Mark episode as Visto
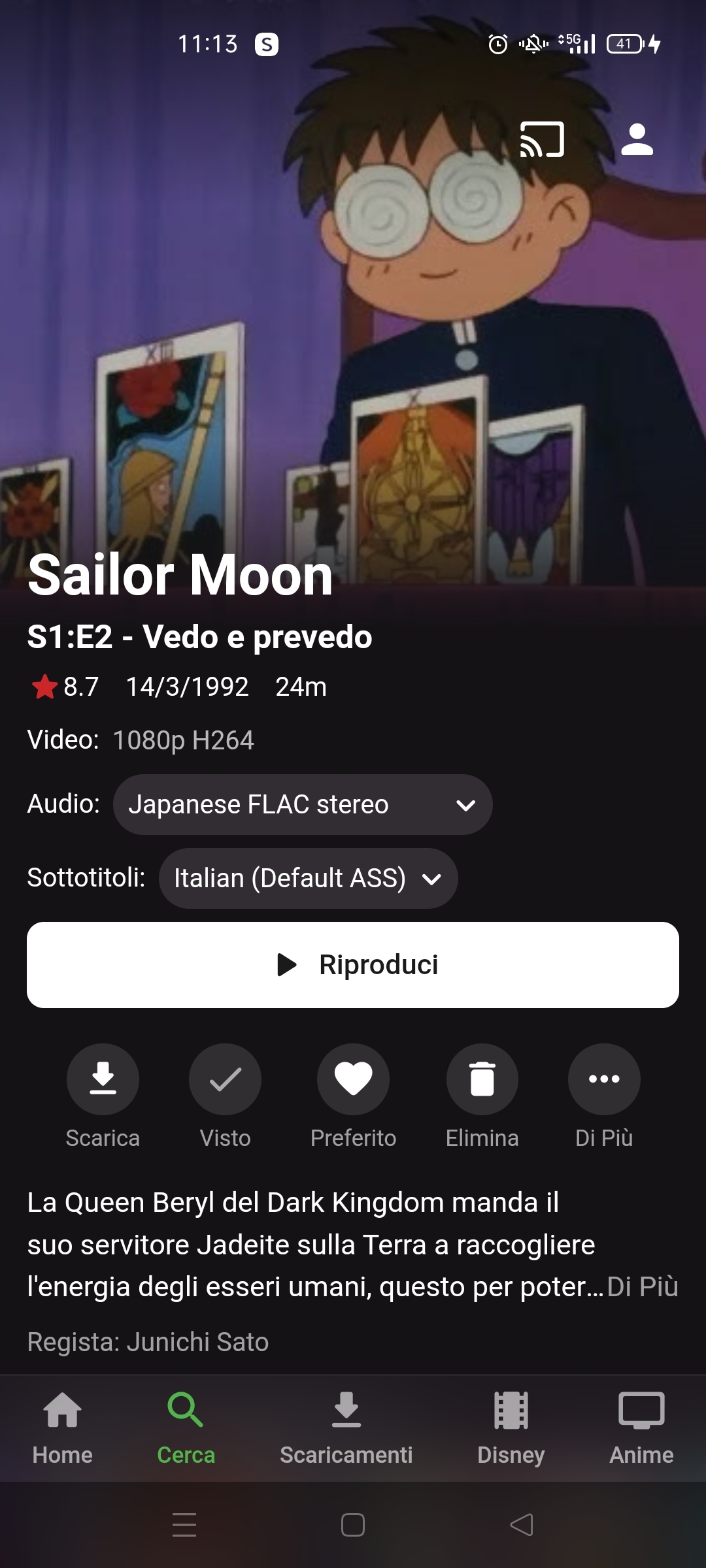Viewport: 706px width, 1568px height. [225, 1079]
